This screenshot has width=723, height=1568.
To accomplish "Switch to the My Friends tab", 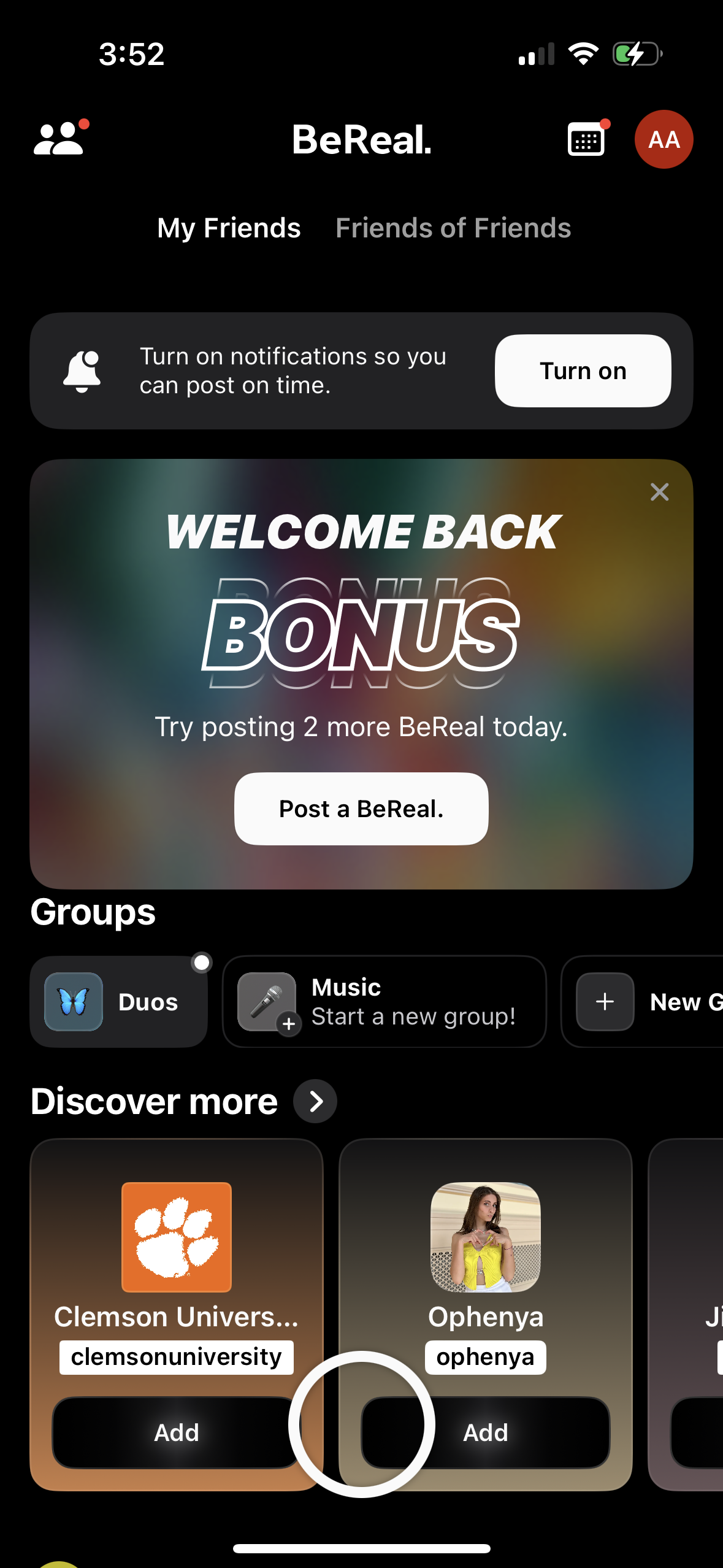I will coord(228,228).
